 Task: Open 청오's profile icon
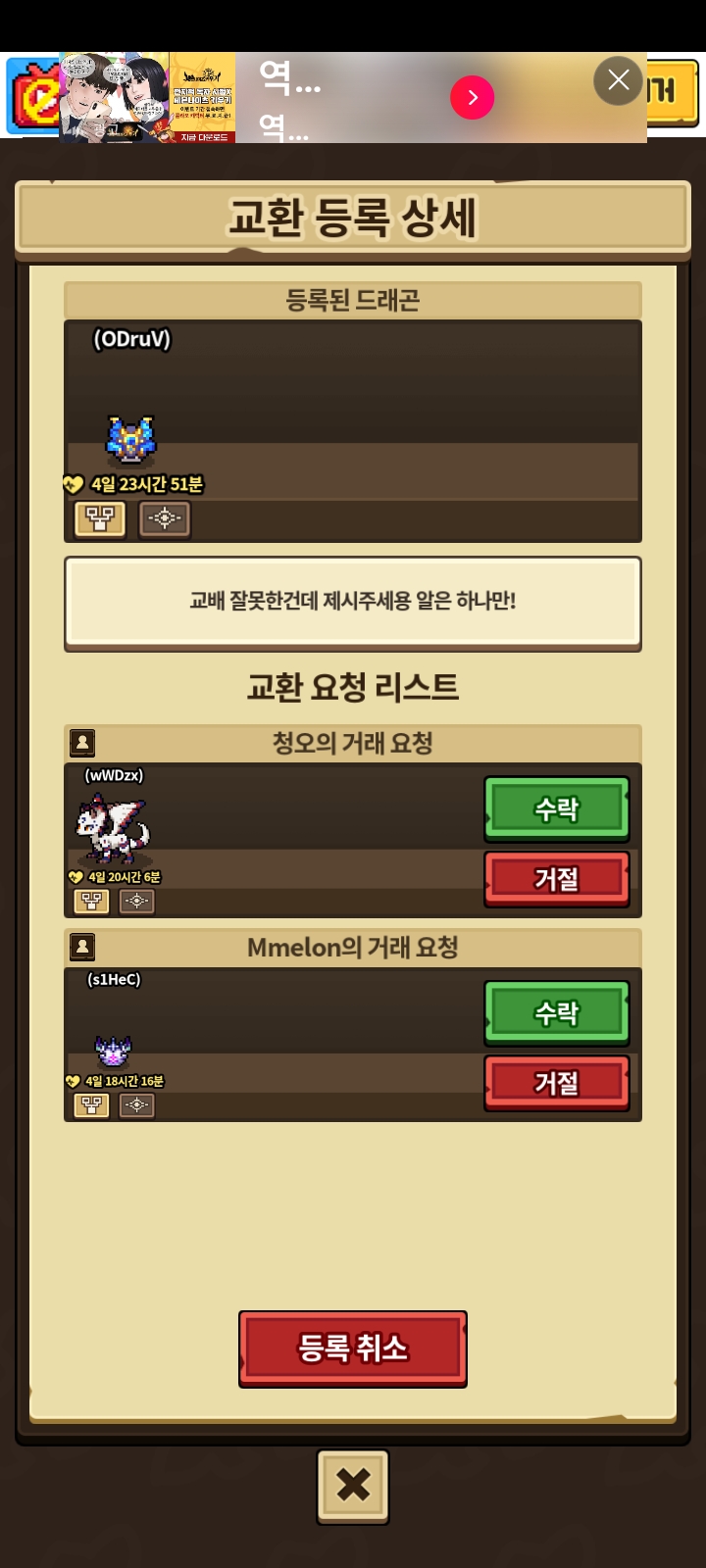point(82,743)
